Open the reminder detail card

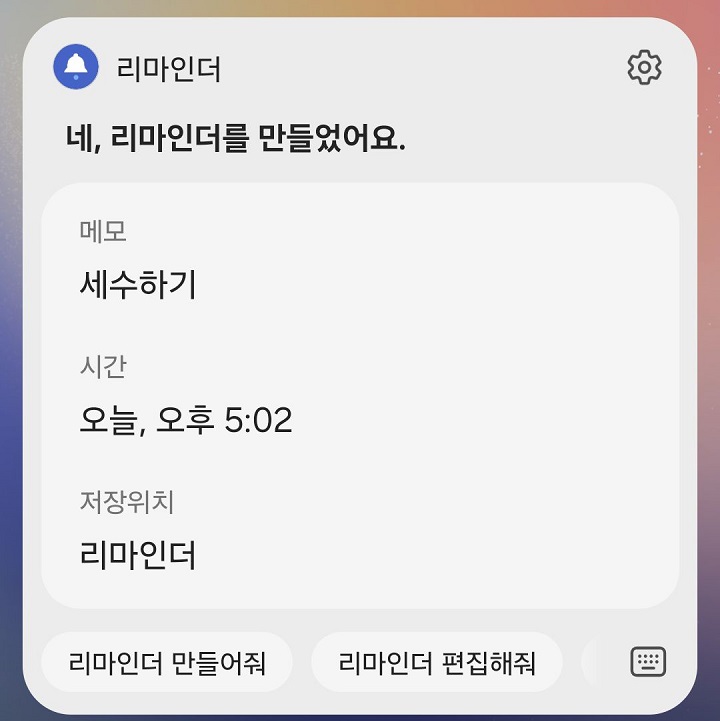[360, 400]
